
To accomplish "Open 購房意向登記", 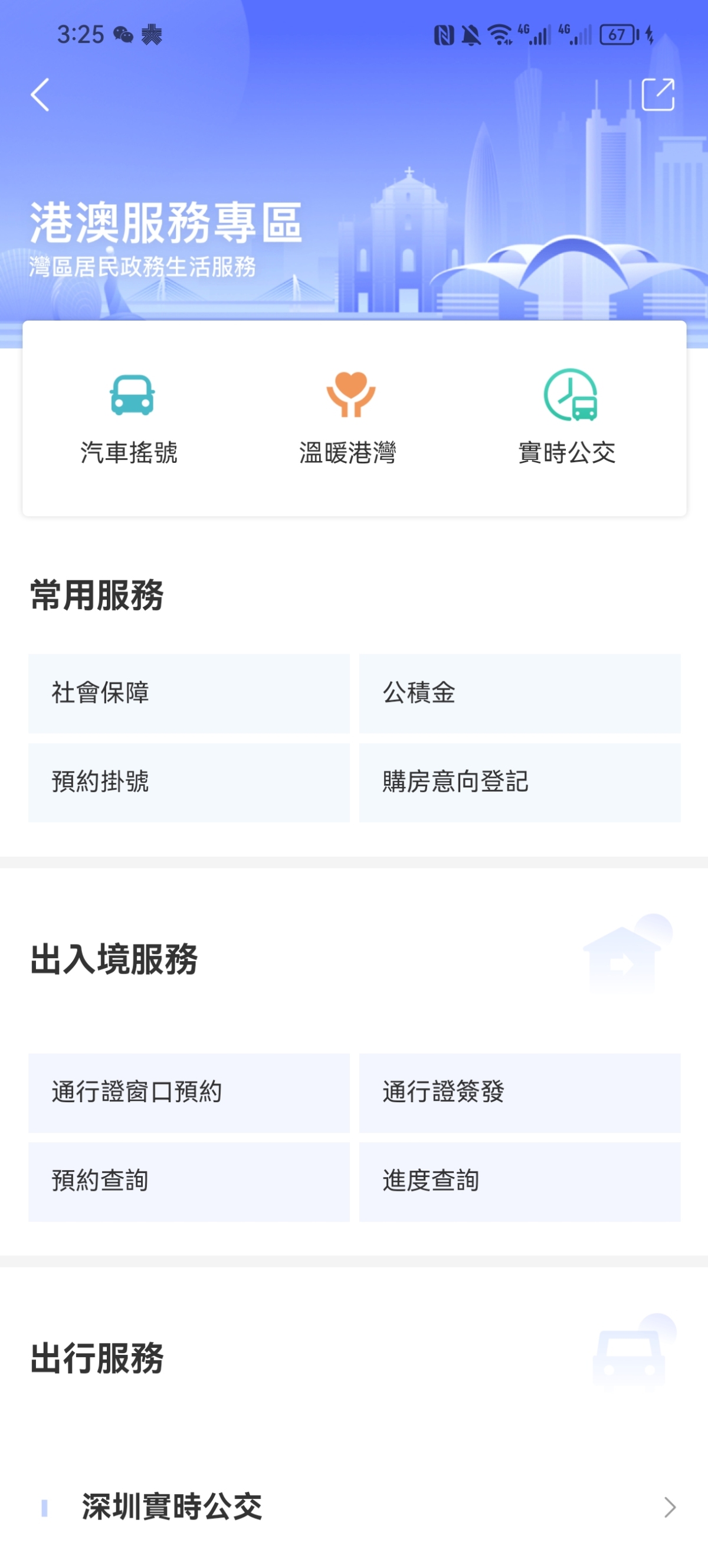I will [x=519, y=782].
